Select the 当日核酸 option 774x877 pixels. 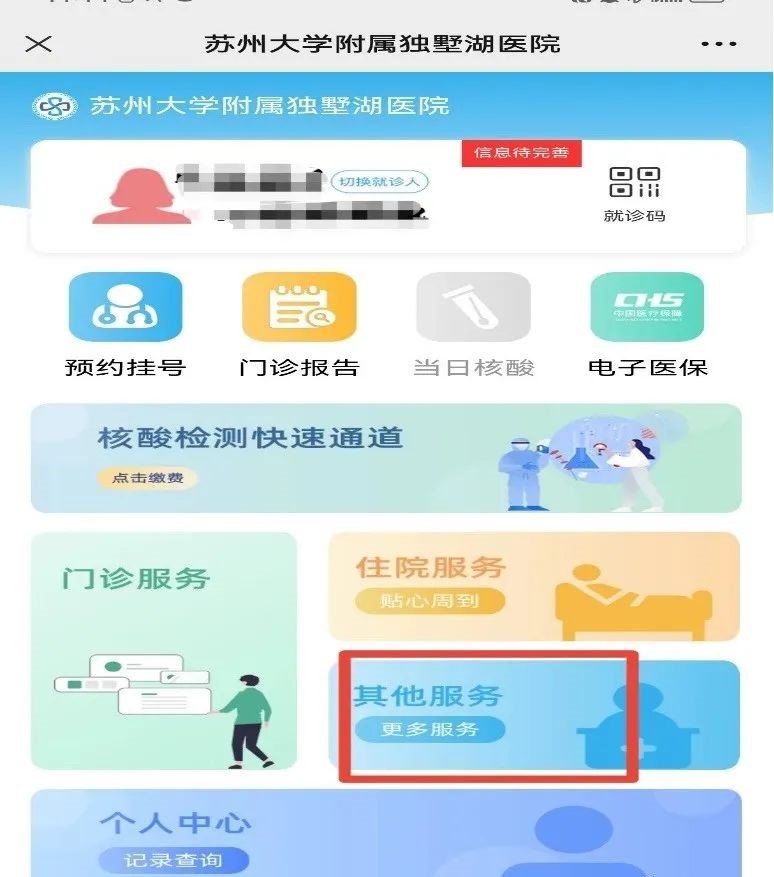[x=473, y=326]
